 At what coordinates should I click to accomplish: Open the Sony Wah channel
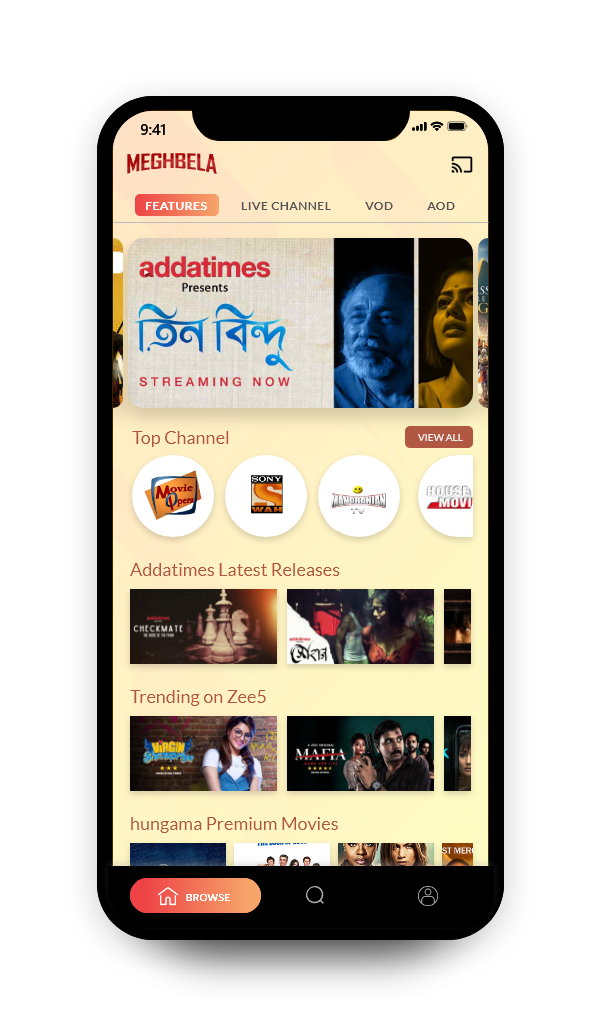tap(266, 496)
